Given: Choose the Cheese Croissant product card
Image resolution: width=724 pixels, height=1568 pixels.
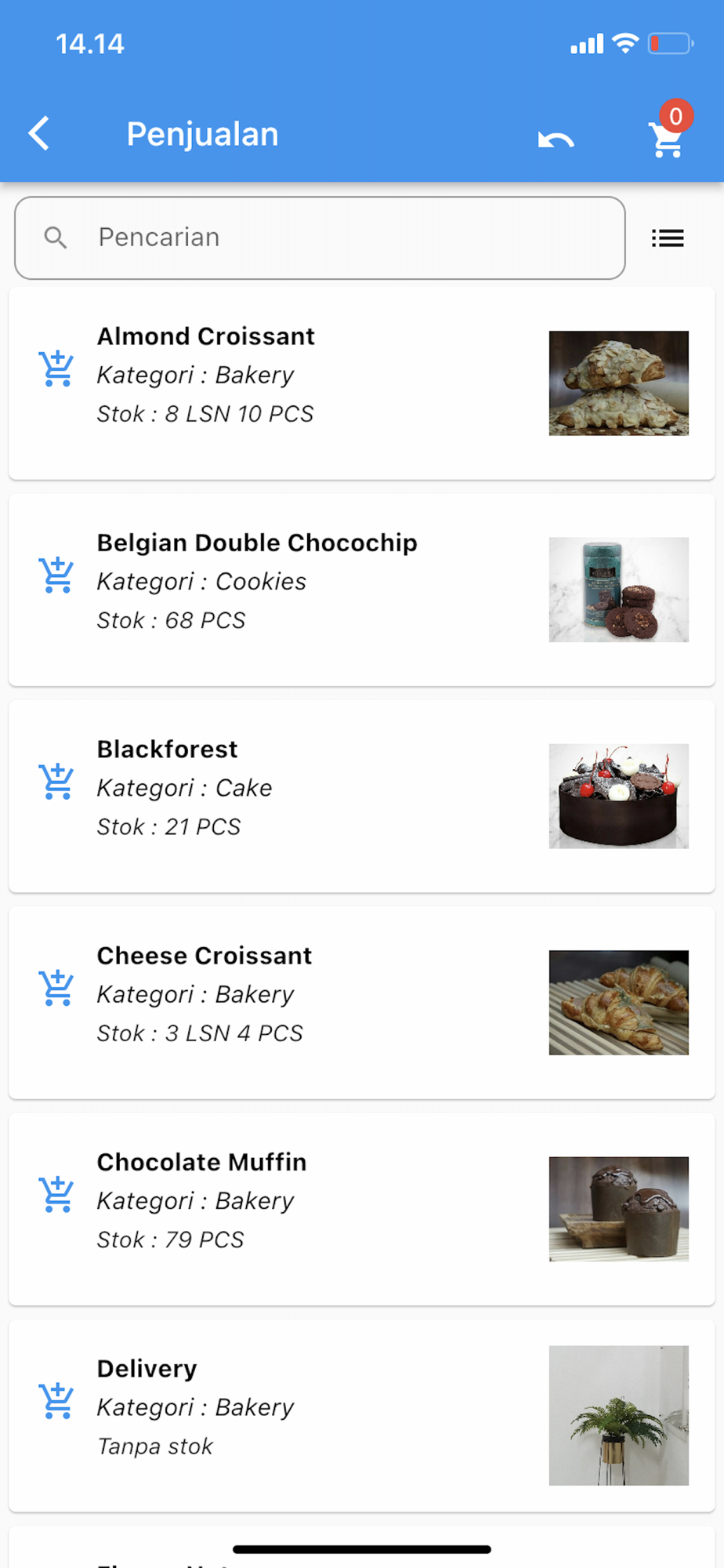Looking at the screenshot, I should coord(313,1002).
